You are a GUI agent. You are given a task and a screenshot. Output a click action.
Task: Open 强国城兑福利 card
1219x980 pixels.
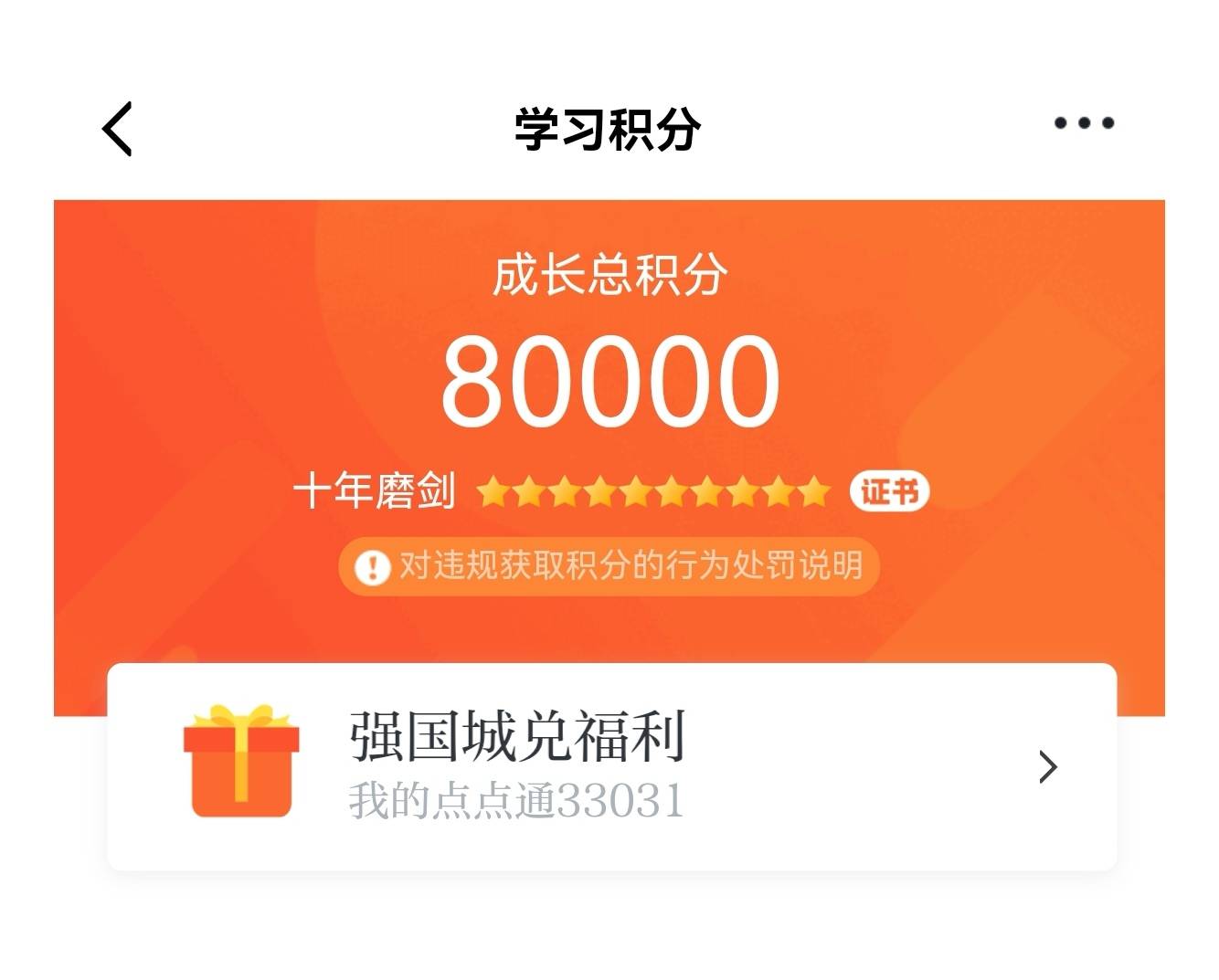610,765
